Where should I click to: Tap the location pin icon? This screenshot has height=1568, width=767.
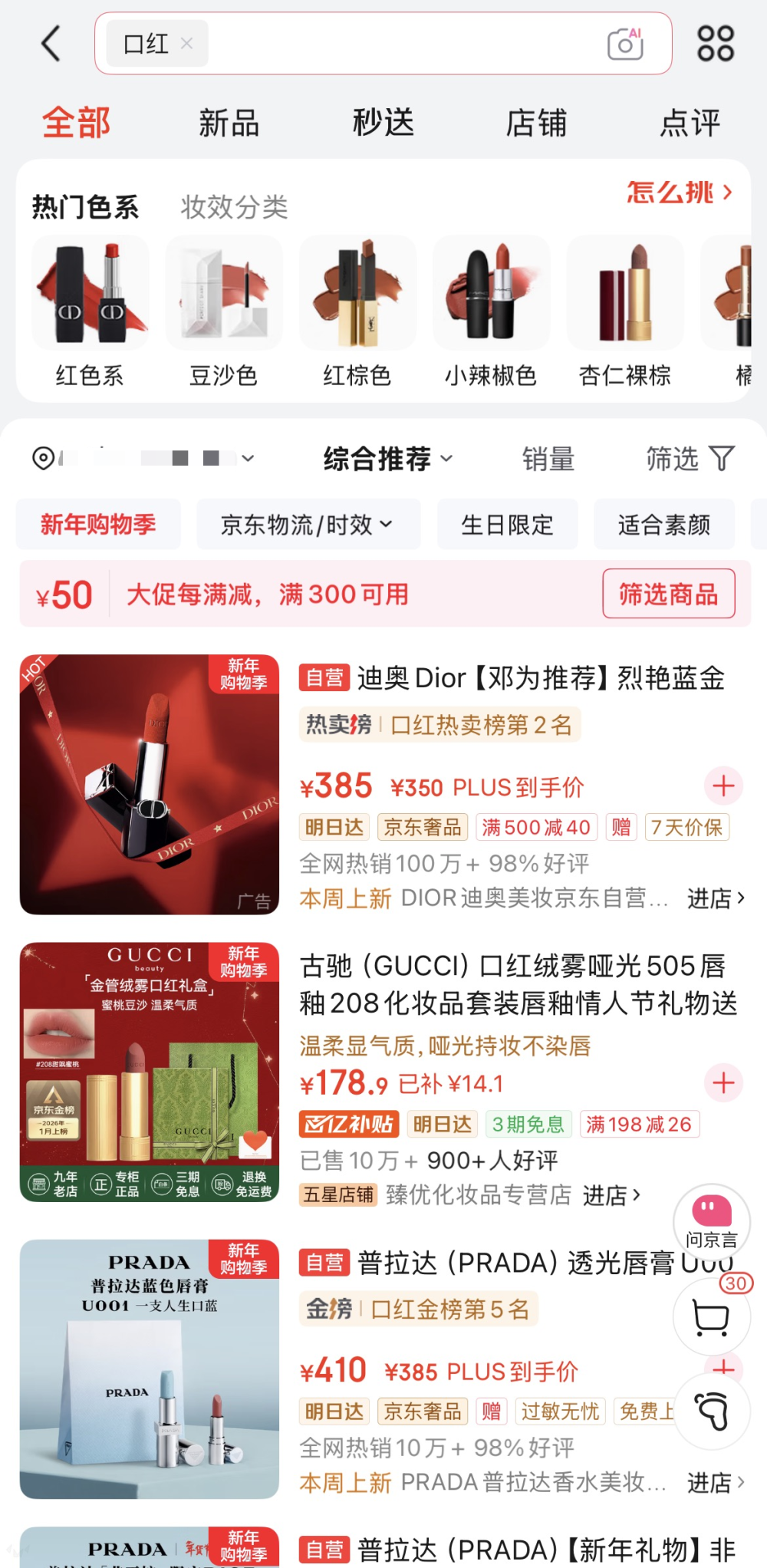click(42, 458)
